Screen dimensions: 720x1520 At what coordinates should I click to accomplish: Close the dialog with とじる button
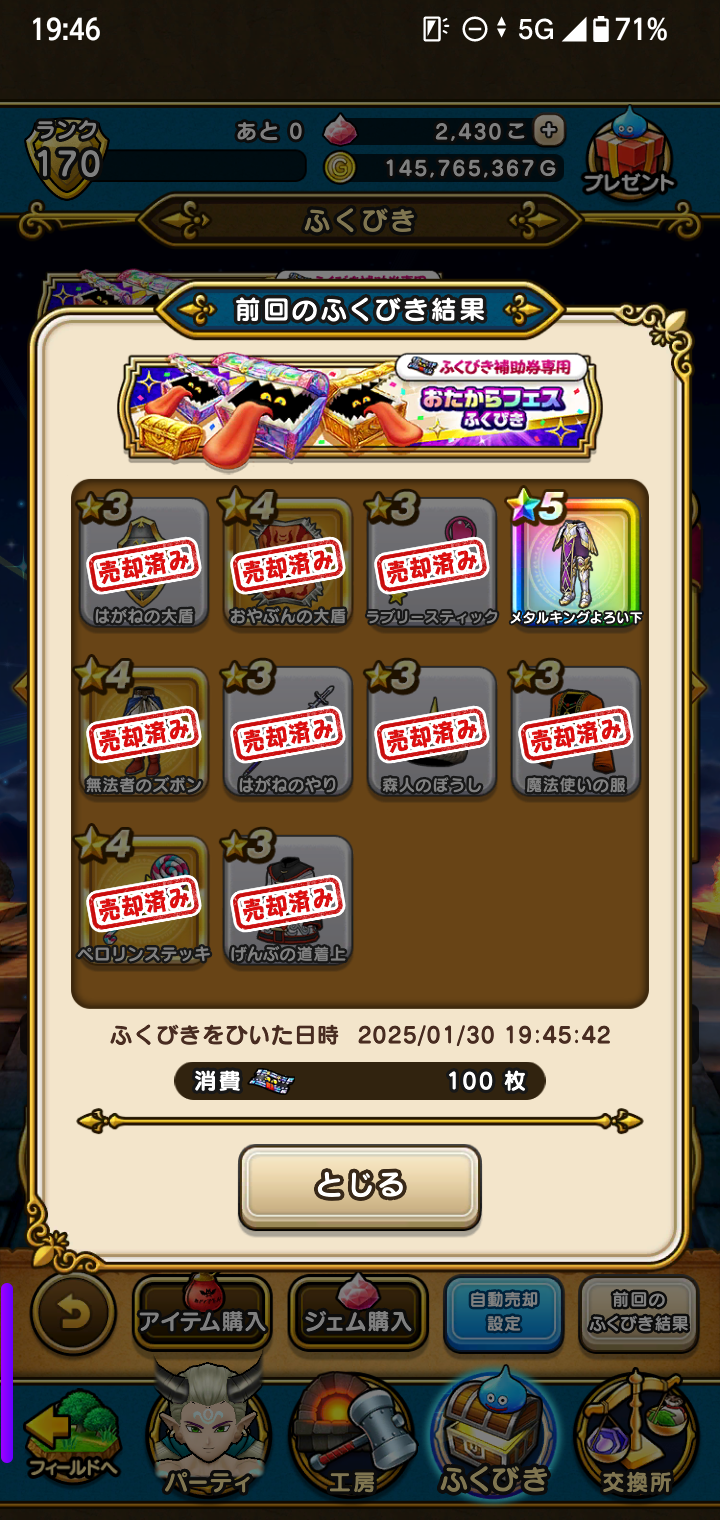pyautogui.click(x=359, y=1186)
